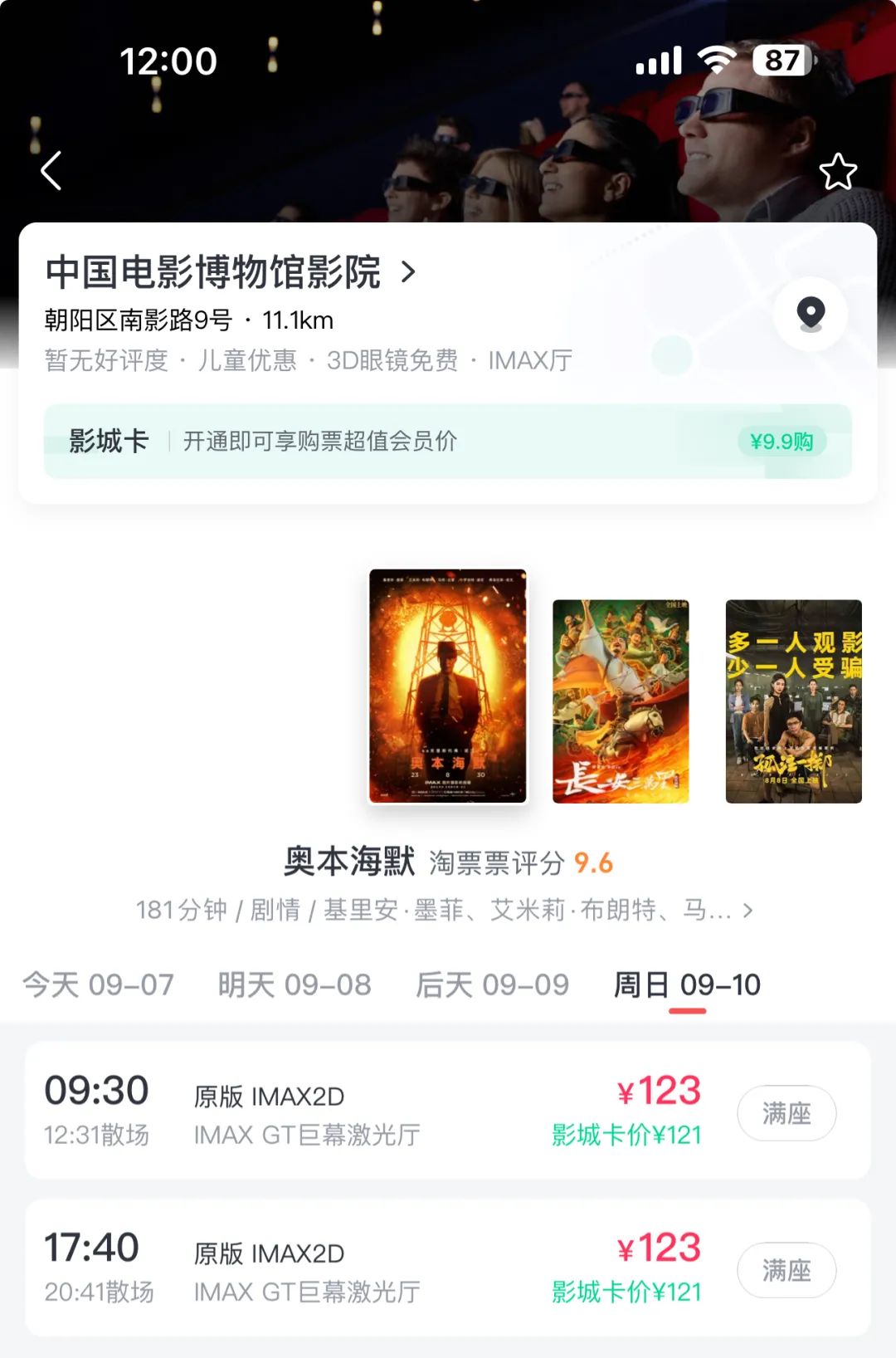Select the 周日 09-10 date tab
This screenshot has height=1358, width=896.
(685, 984)
